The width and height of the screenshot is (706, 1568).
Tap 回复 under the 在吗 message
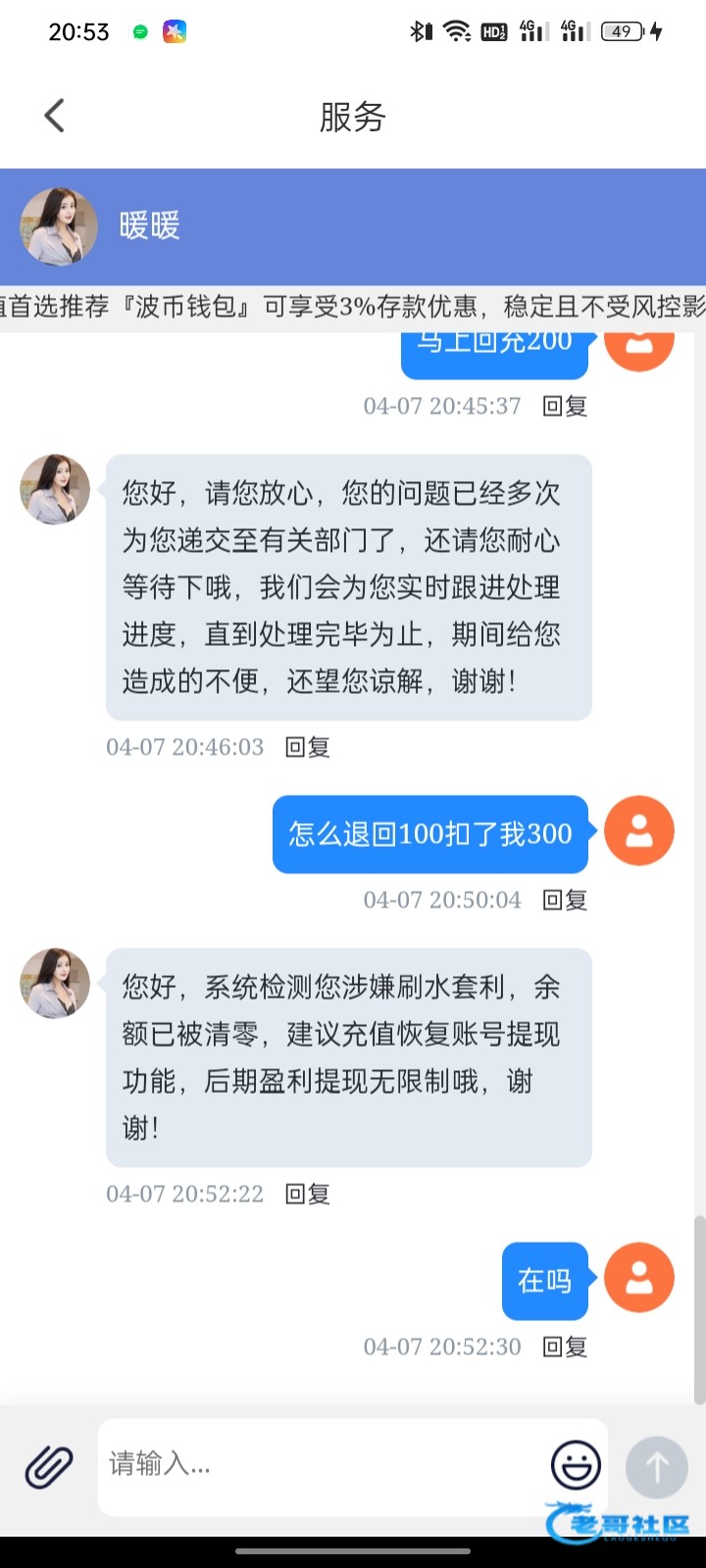pos(565,1347)
